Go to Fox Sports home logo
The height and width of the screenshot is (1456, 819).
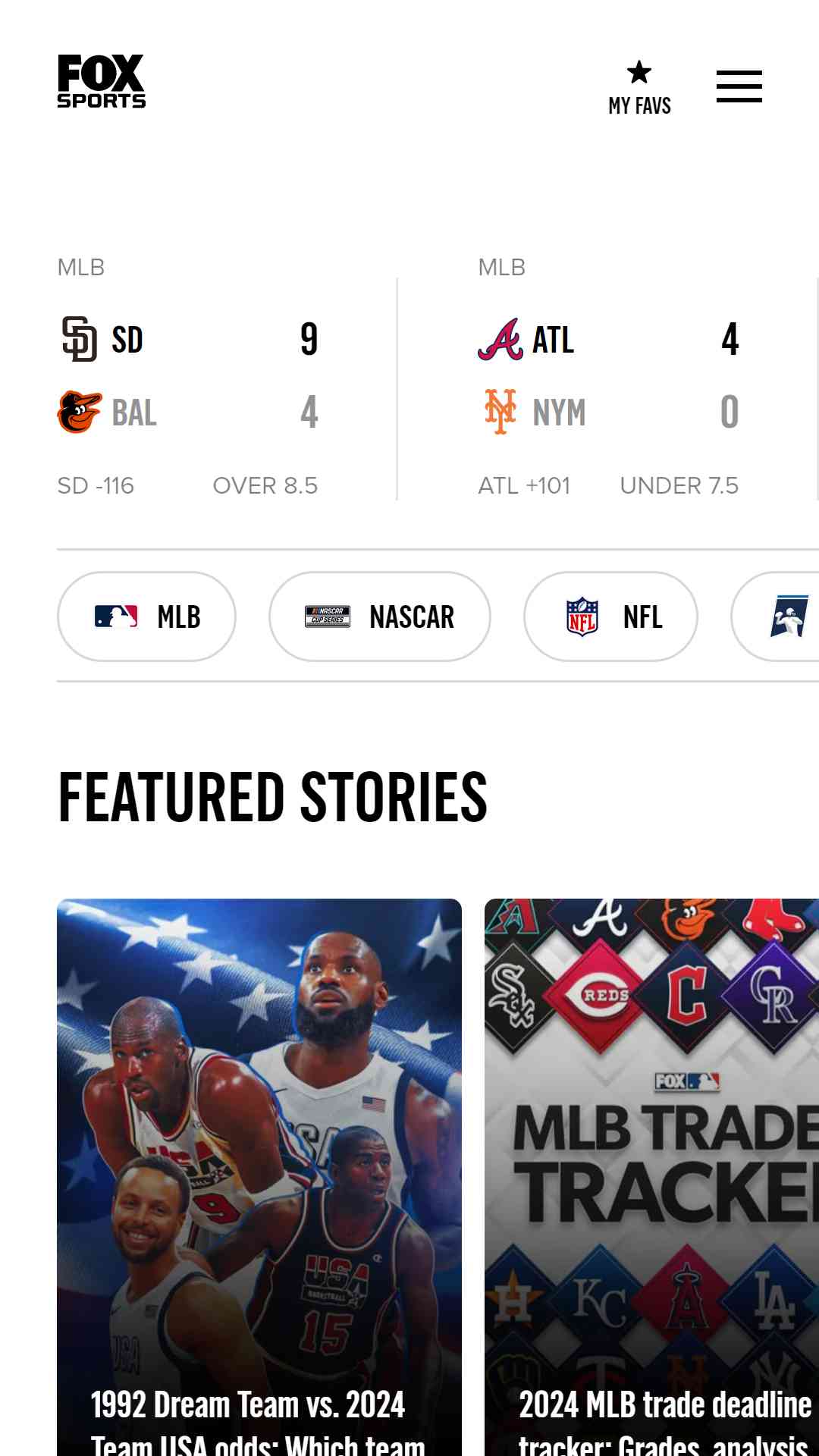click(x=101, y=81)
